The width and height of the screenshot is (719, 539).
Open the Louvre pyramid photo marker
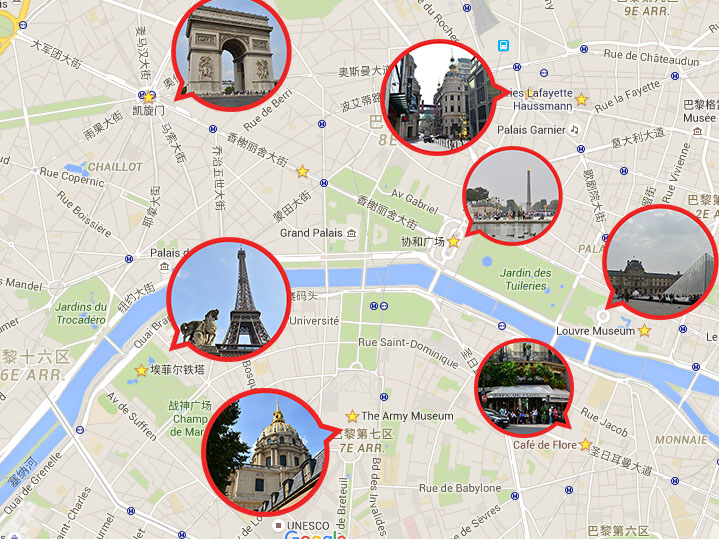click(661, 262)
